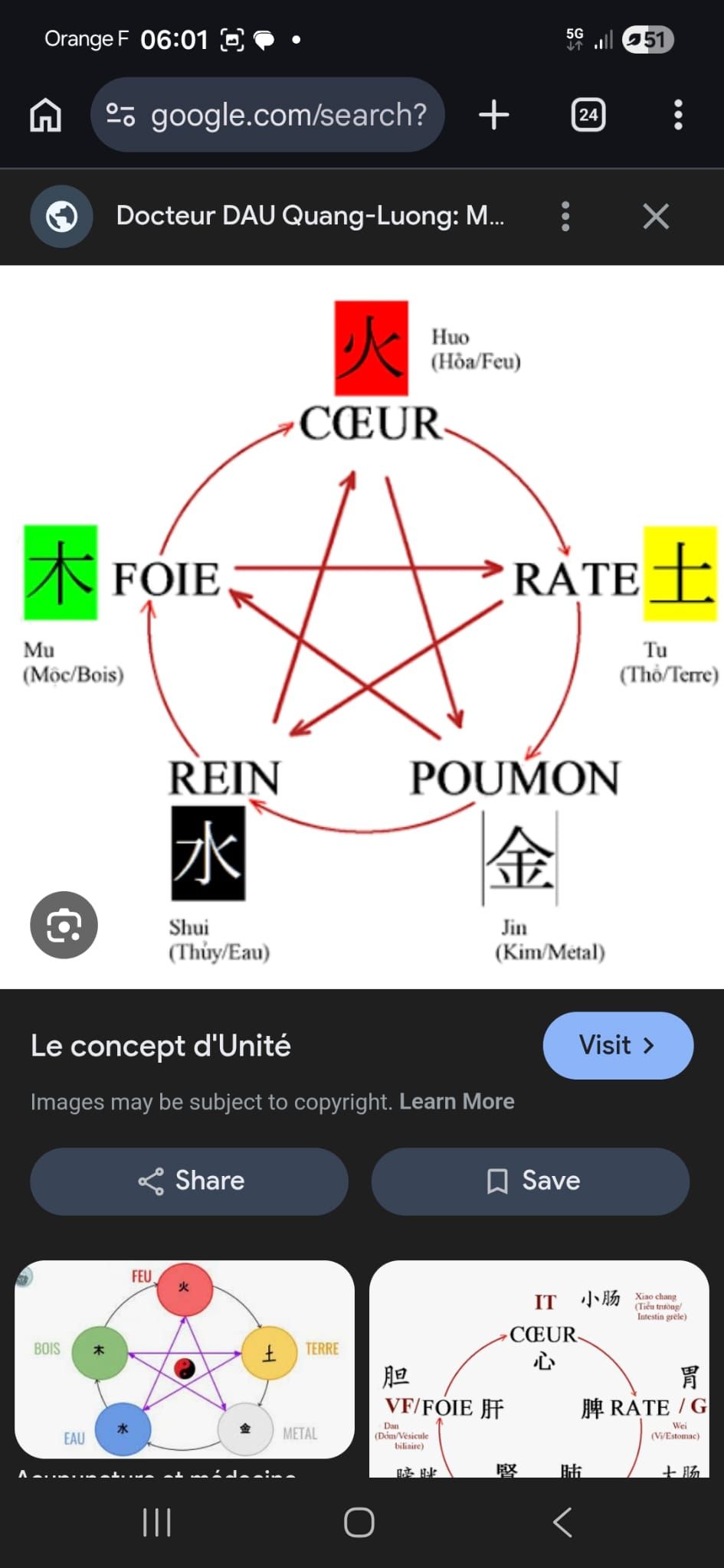Screen dimensions: 724x1568
Task: Open a new browser tab
Action: 494,115
